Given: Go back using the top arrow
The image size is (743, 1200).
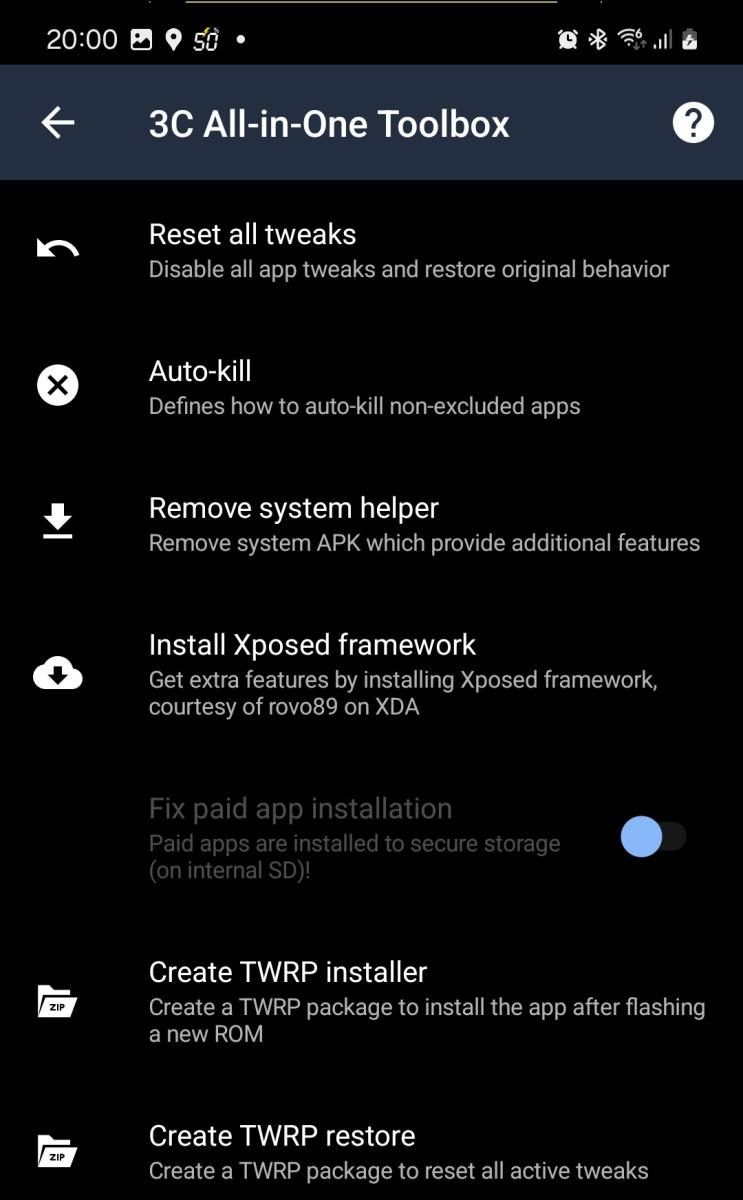Looking at the screenshot, I should click(58, 123).
